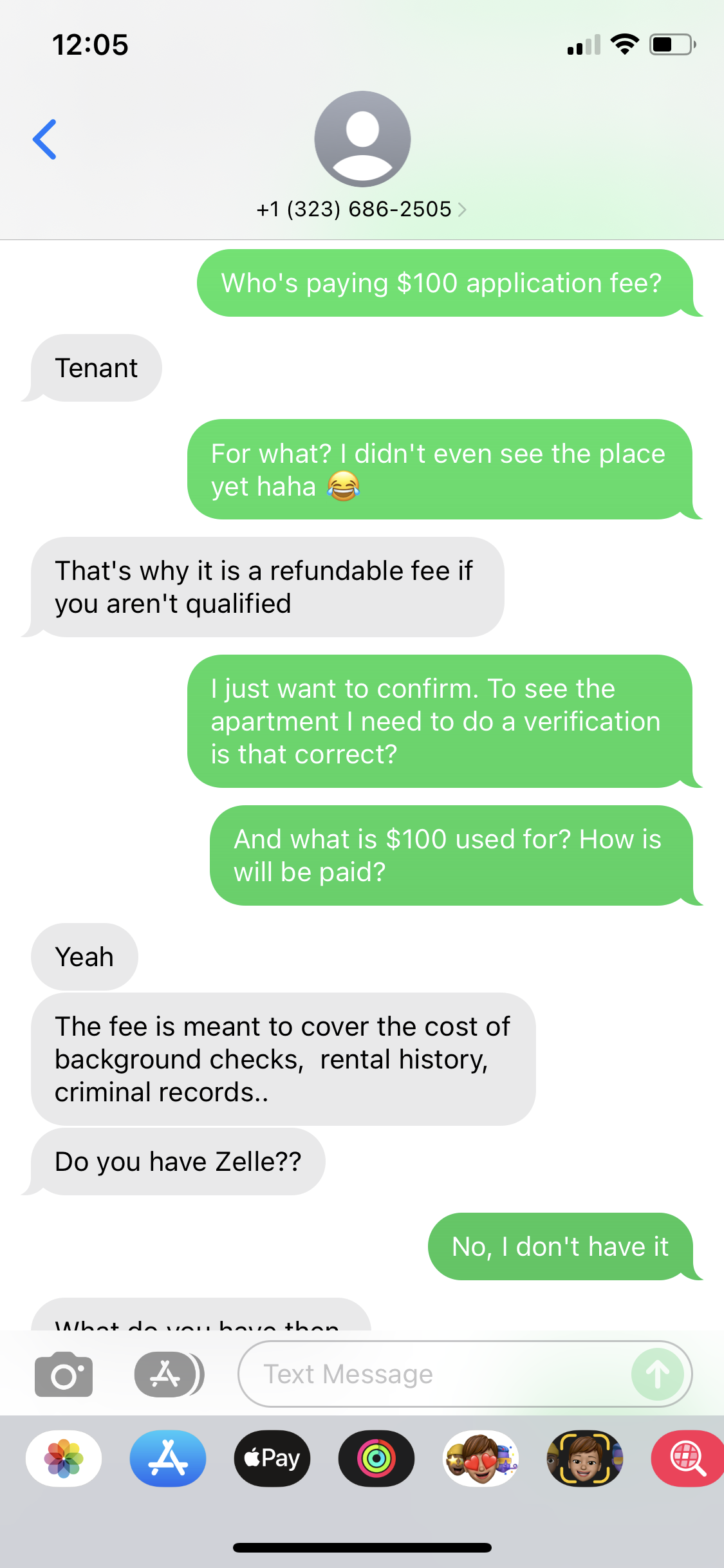Open the red image search app
This screenshot has height=1568, width=724.
687,1459
